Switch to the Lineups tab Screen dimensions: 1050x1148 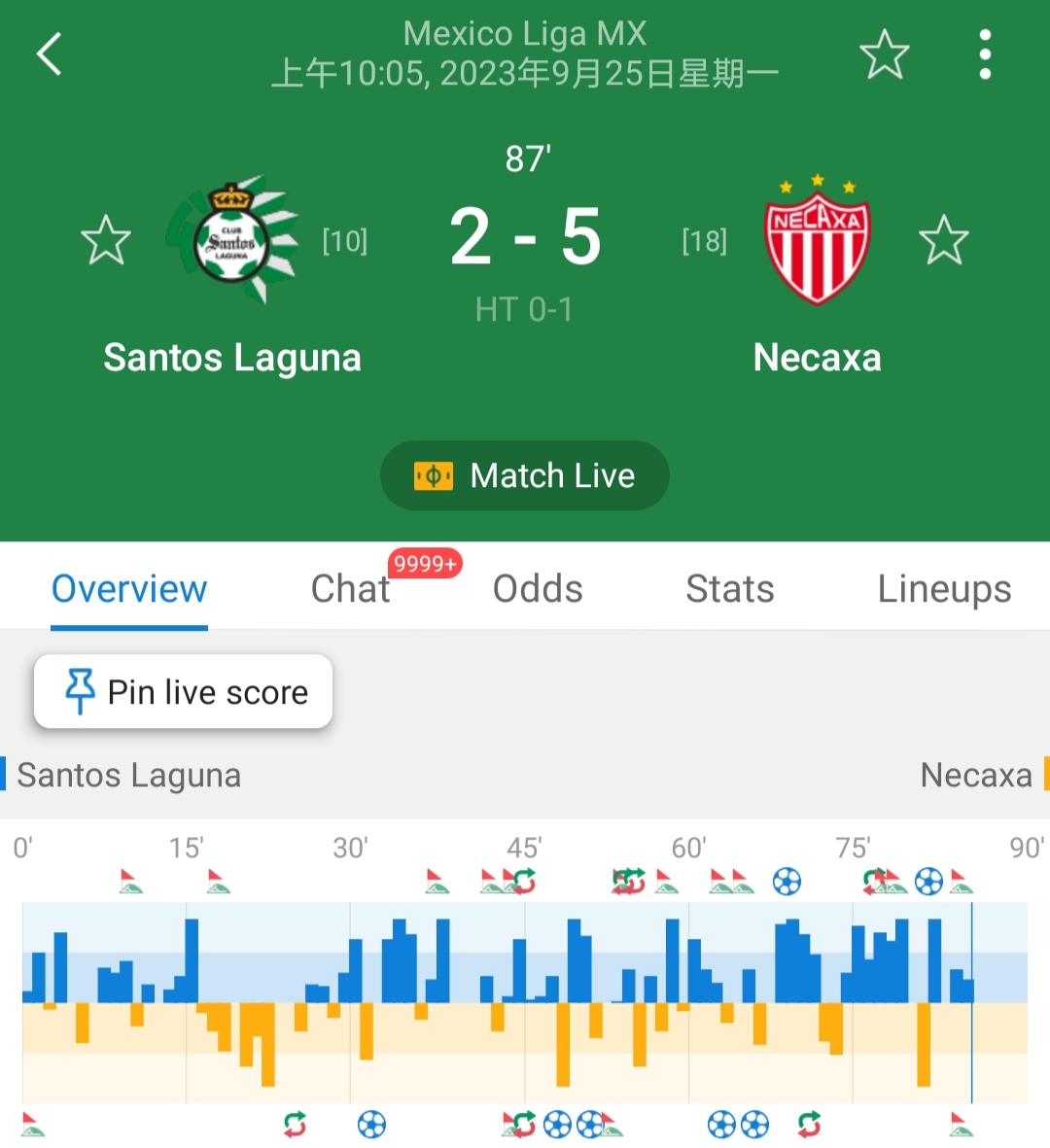point(943,588)
